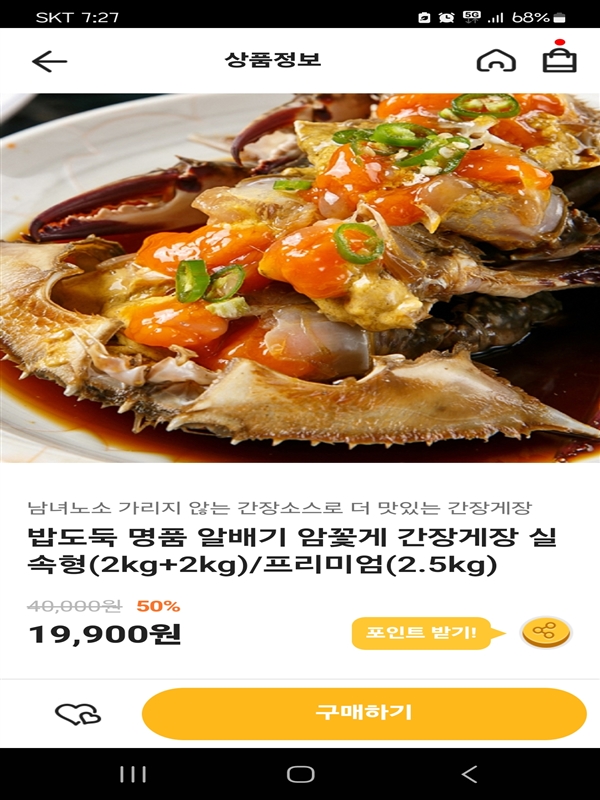Go to the phone's home screen
600x800 pixels.
[300, 774]
